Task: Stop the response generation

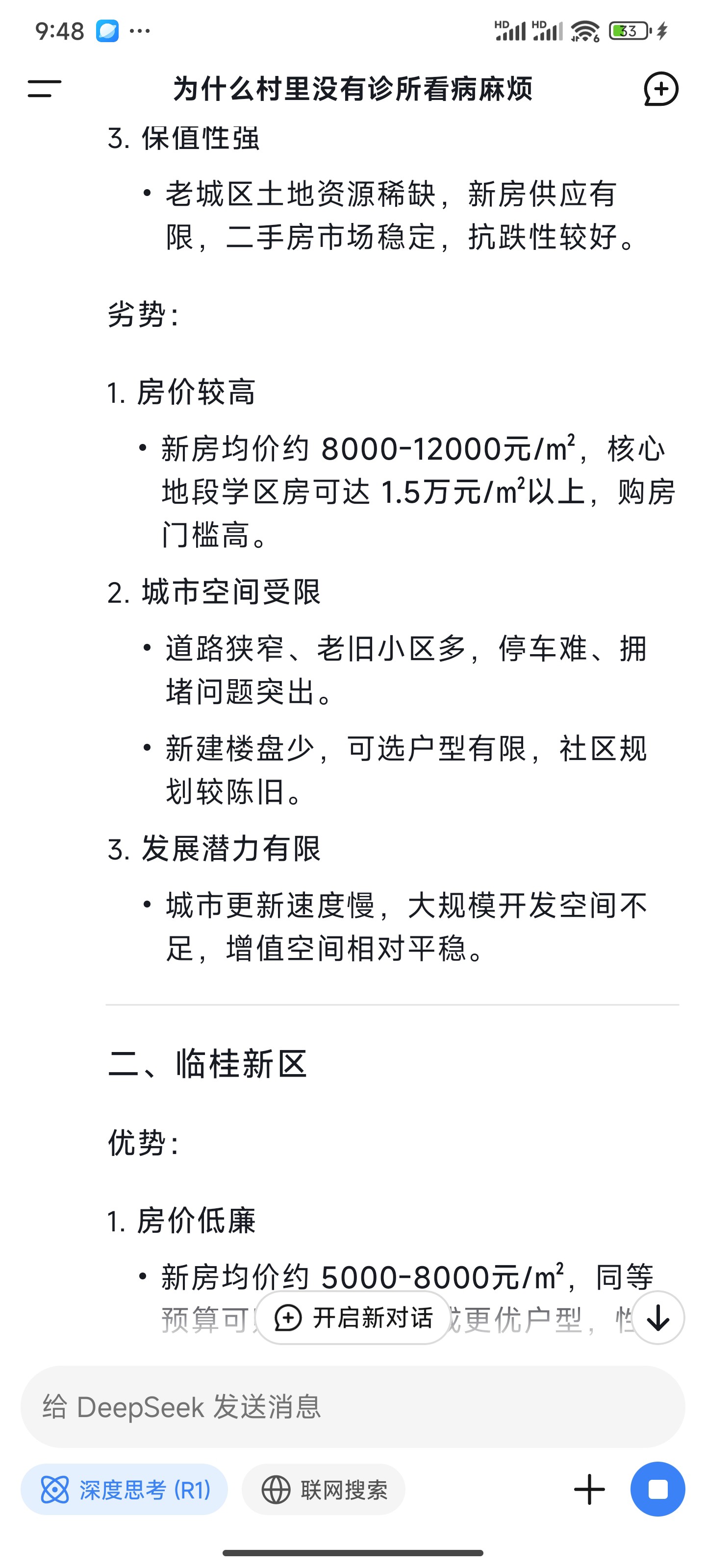Action: [657, 1490]
